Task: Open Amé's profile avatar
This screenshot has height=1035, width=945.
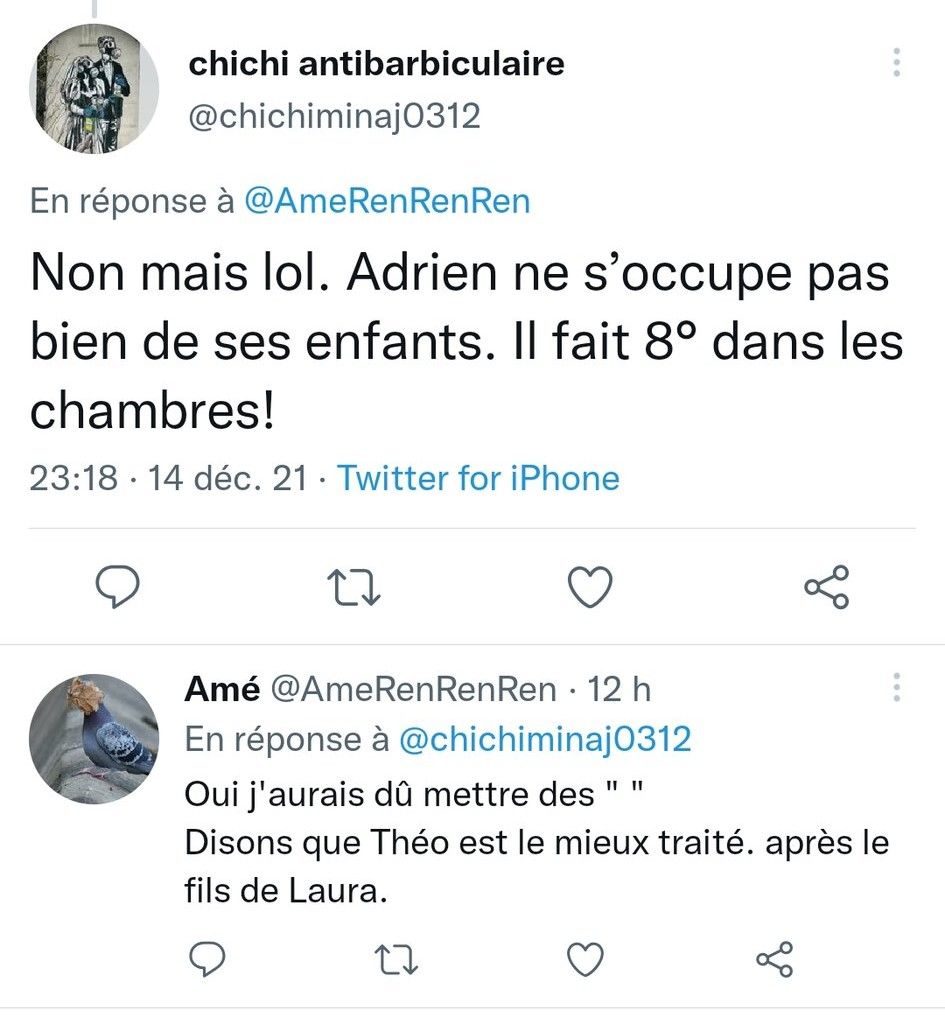Action: pos(95,739)
